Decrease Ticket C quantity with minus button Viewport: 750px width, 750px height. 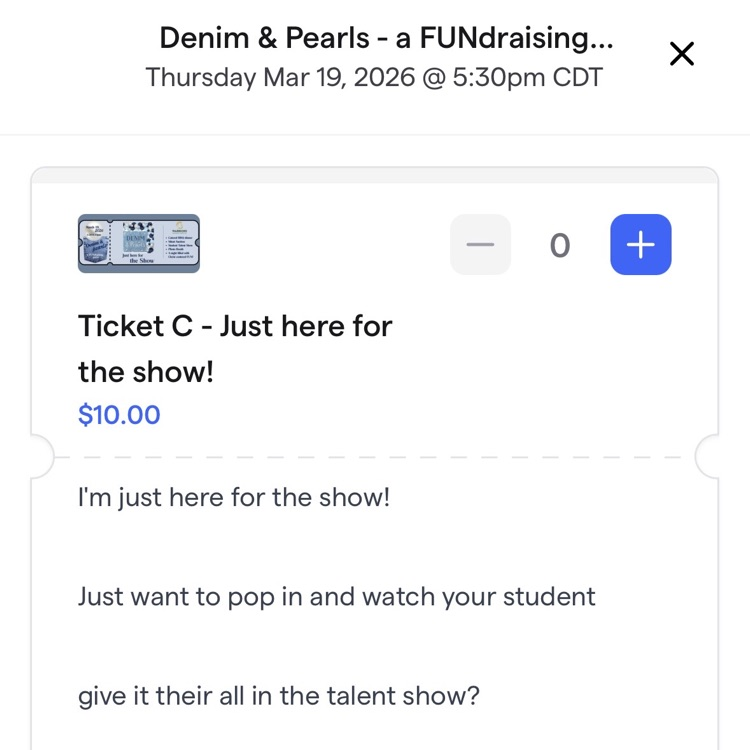coord(480,244)
